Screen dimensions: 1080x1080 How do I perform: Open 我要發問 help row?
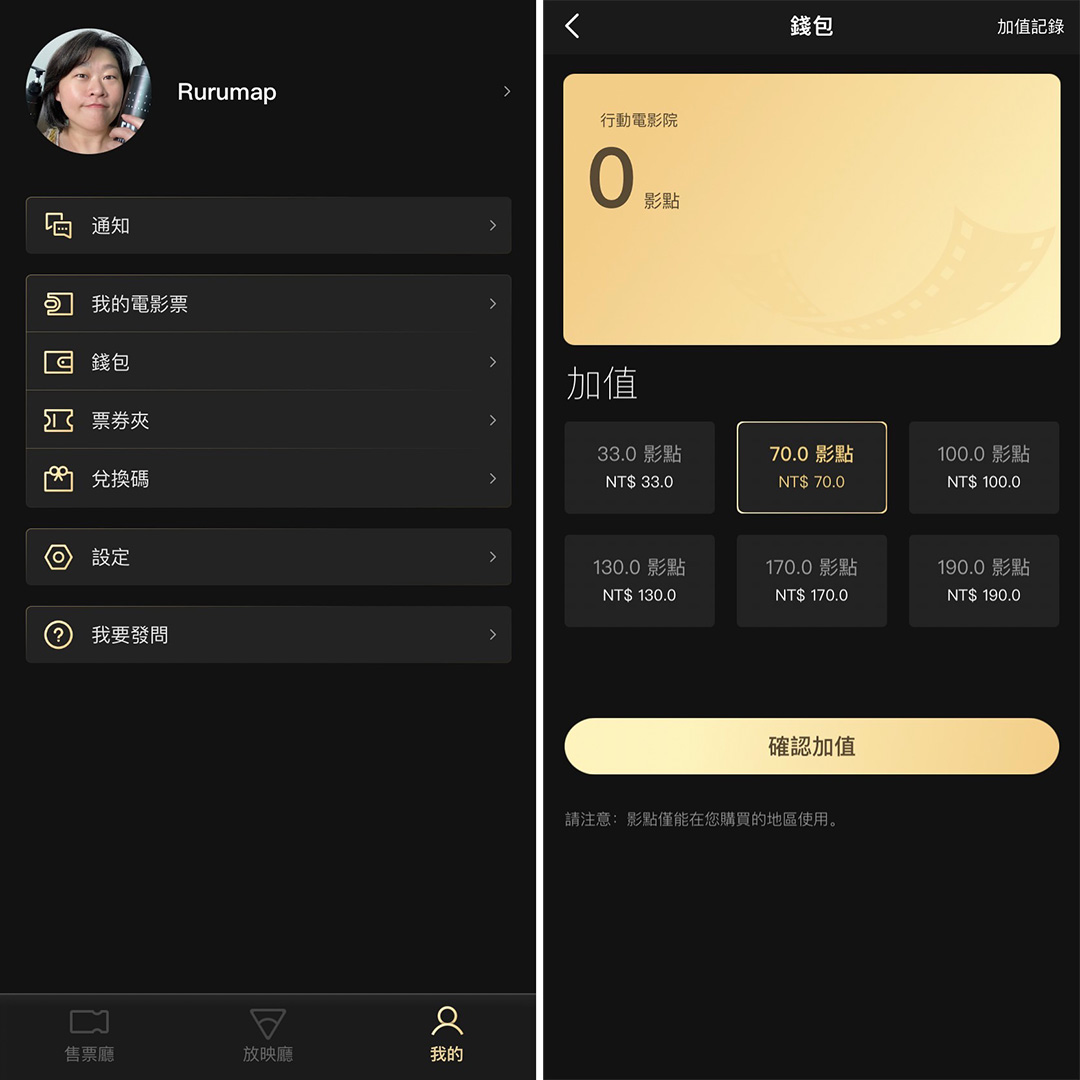[269, 634]
